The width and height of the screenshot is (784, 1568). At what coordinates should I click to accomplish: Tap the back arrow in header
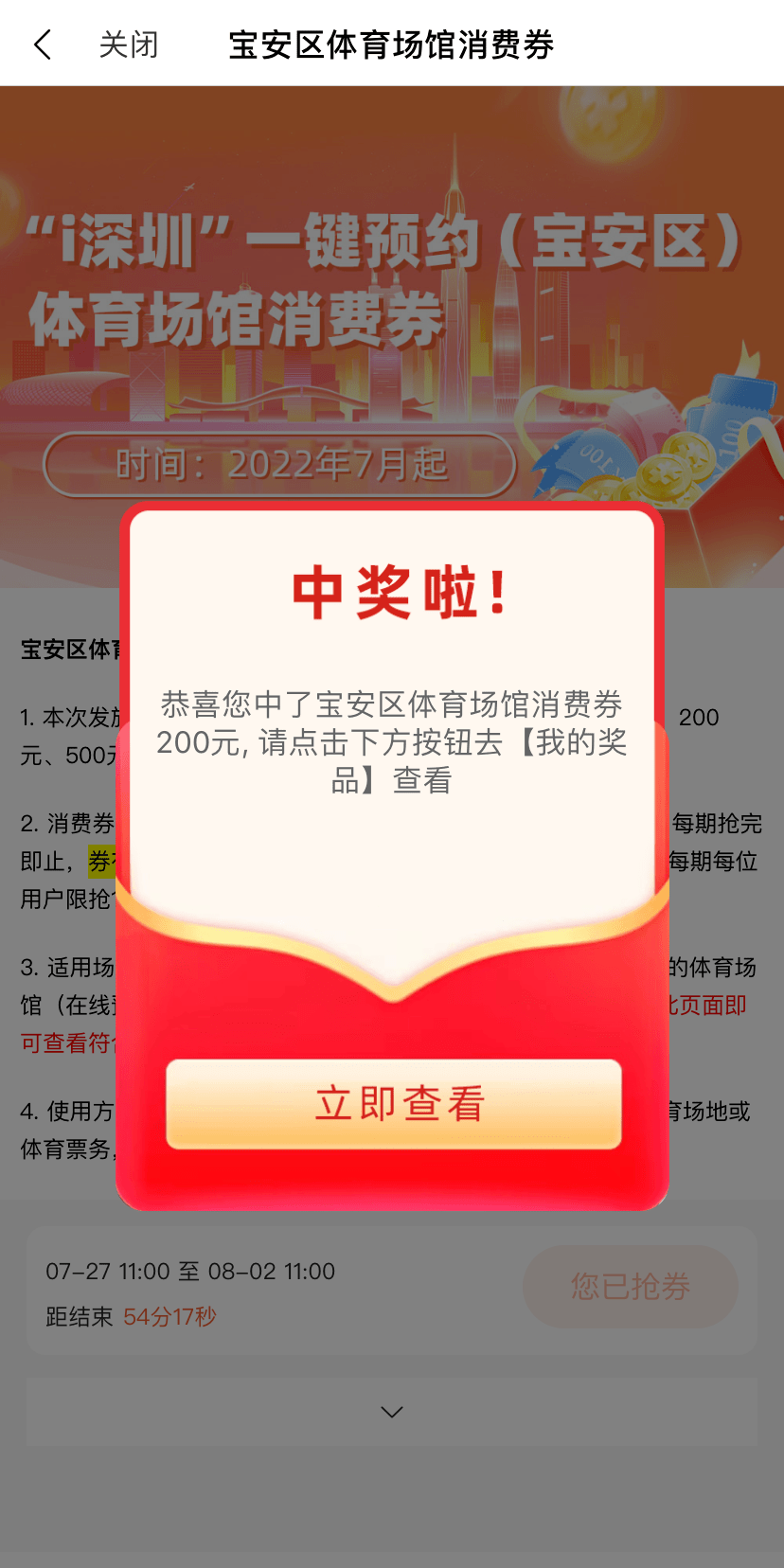click(x=43, y=45)
